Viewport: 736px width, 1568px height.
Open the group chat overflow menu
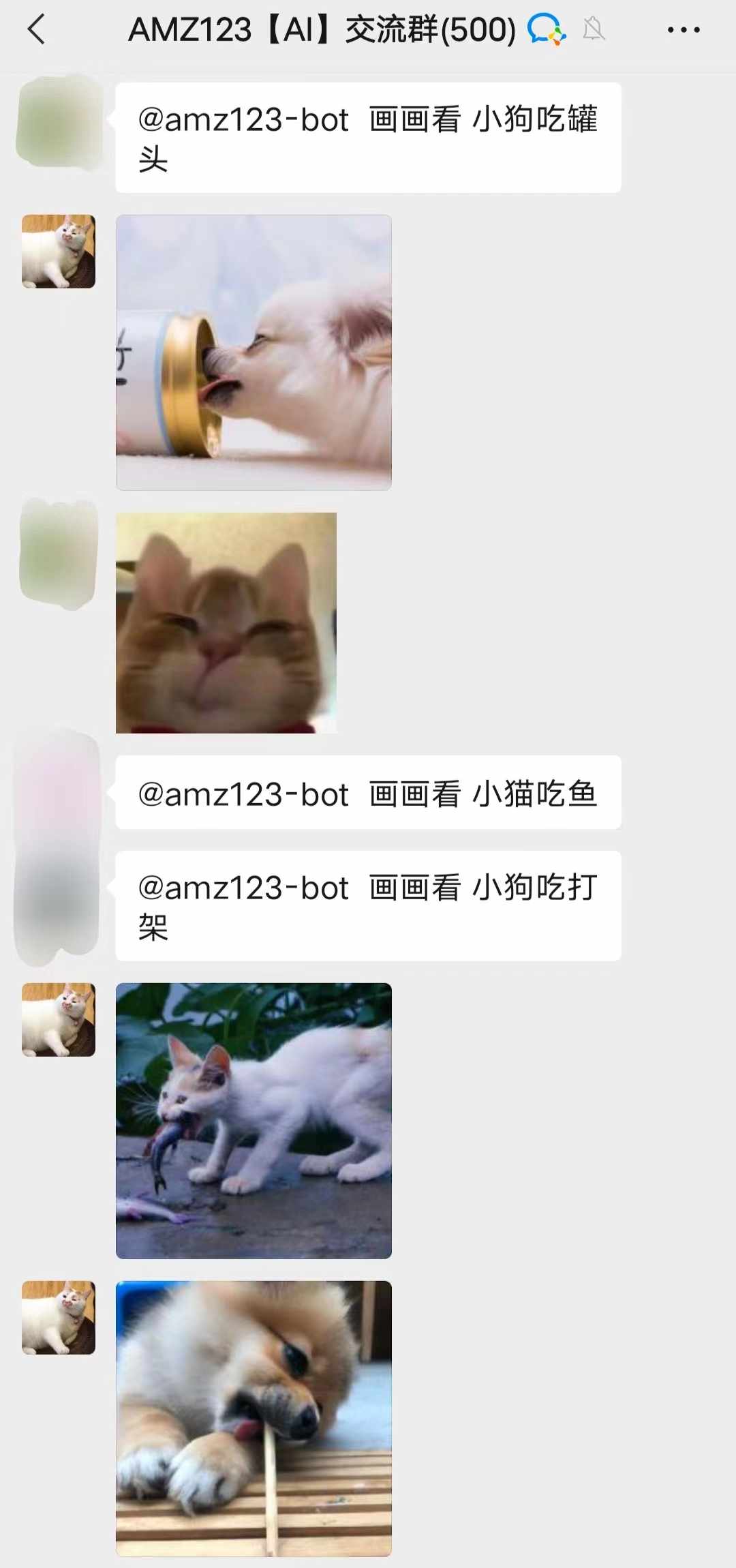click(684, 30)
